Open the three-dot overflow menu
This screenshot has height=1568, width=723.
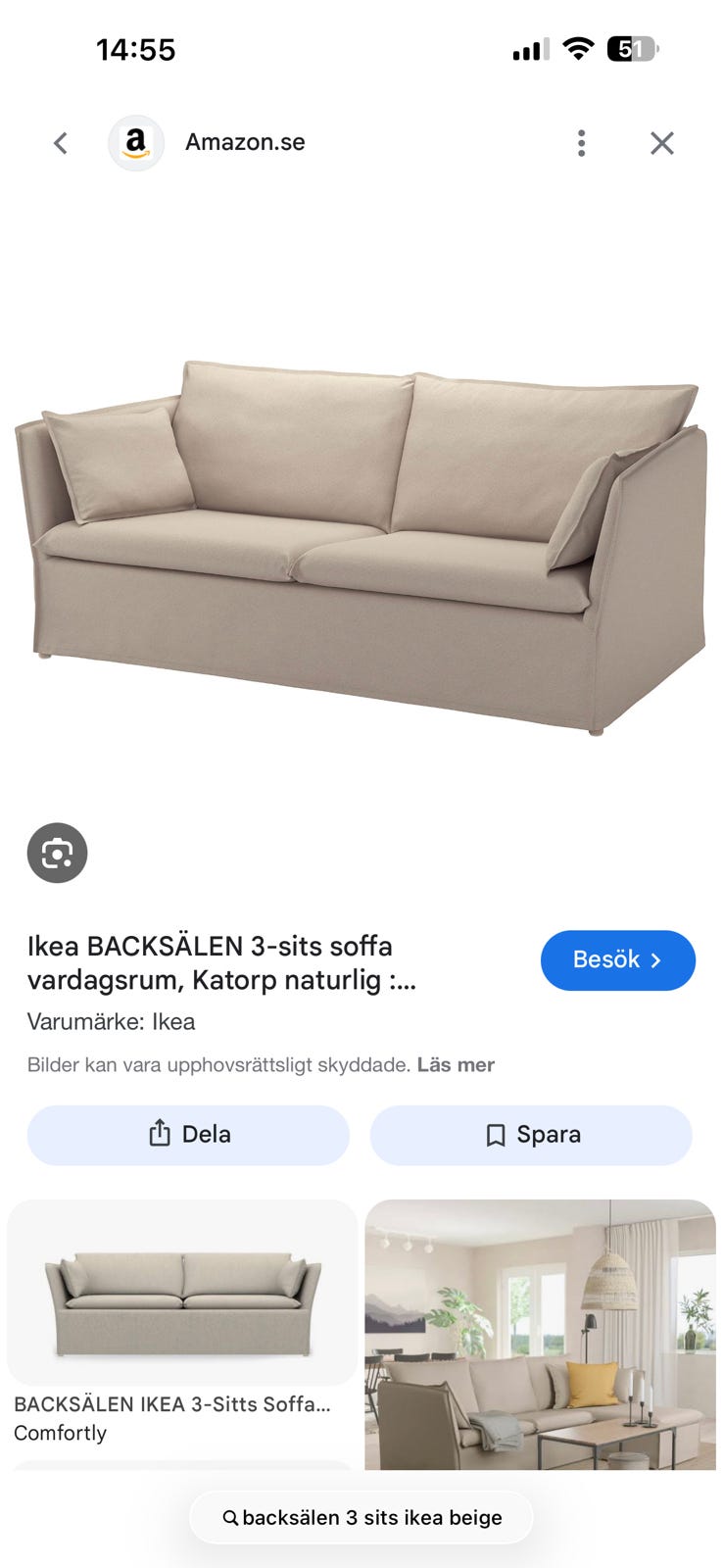click(581, 142)
